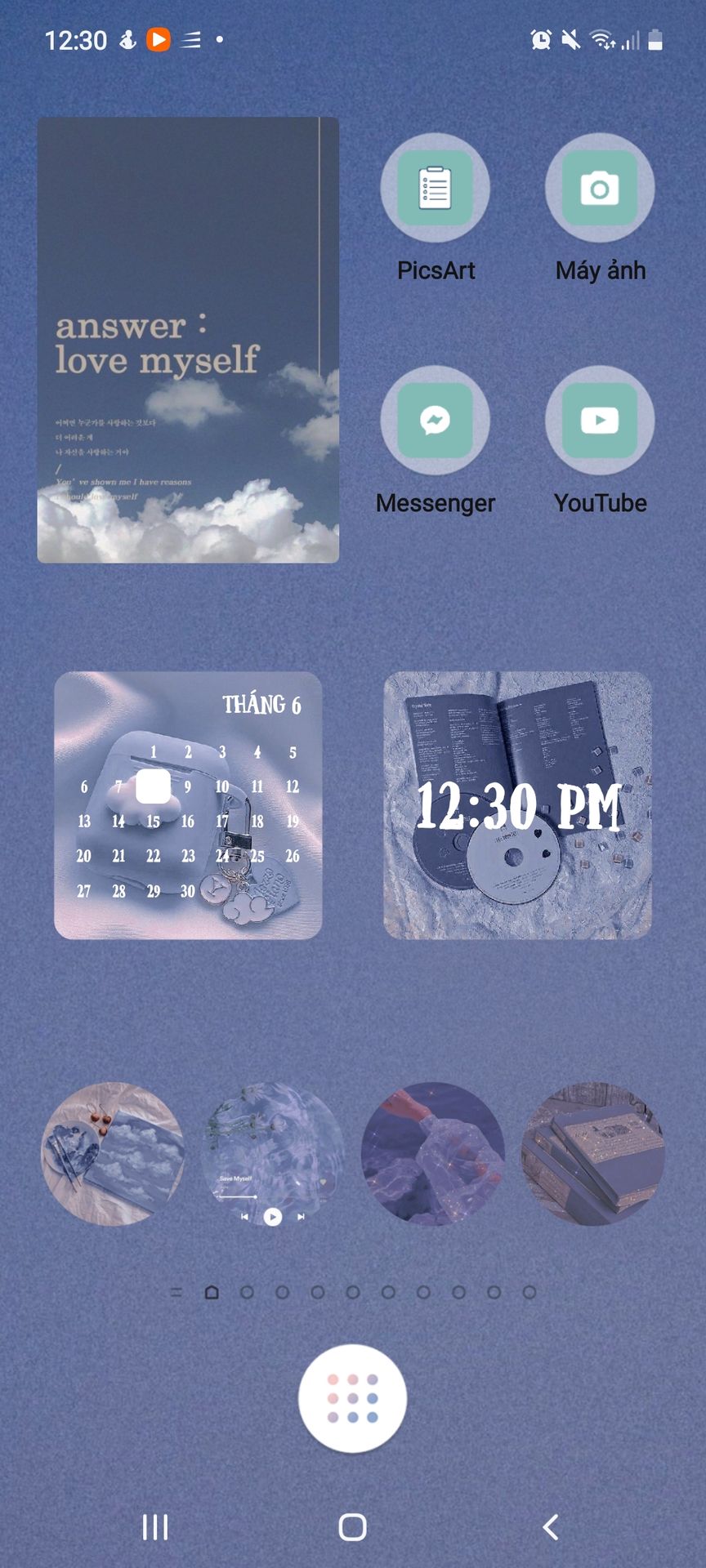
Task: Tap the 12:30 PM clock widget
Action: point(517,805)
